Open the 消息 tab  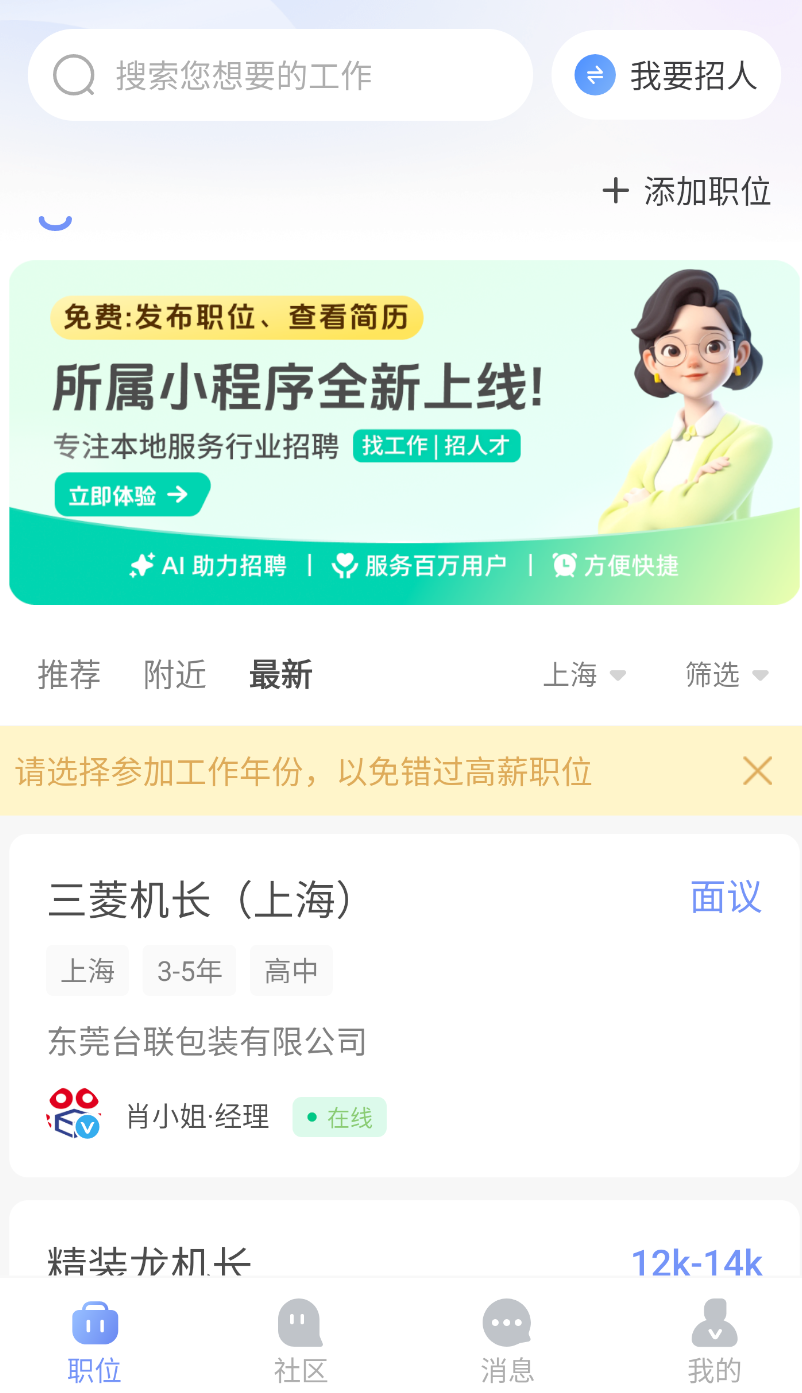point(507,1341)
